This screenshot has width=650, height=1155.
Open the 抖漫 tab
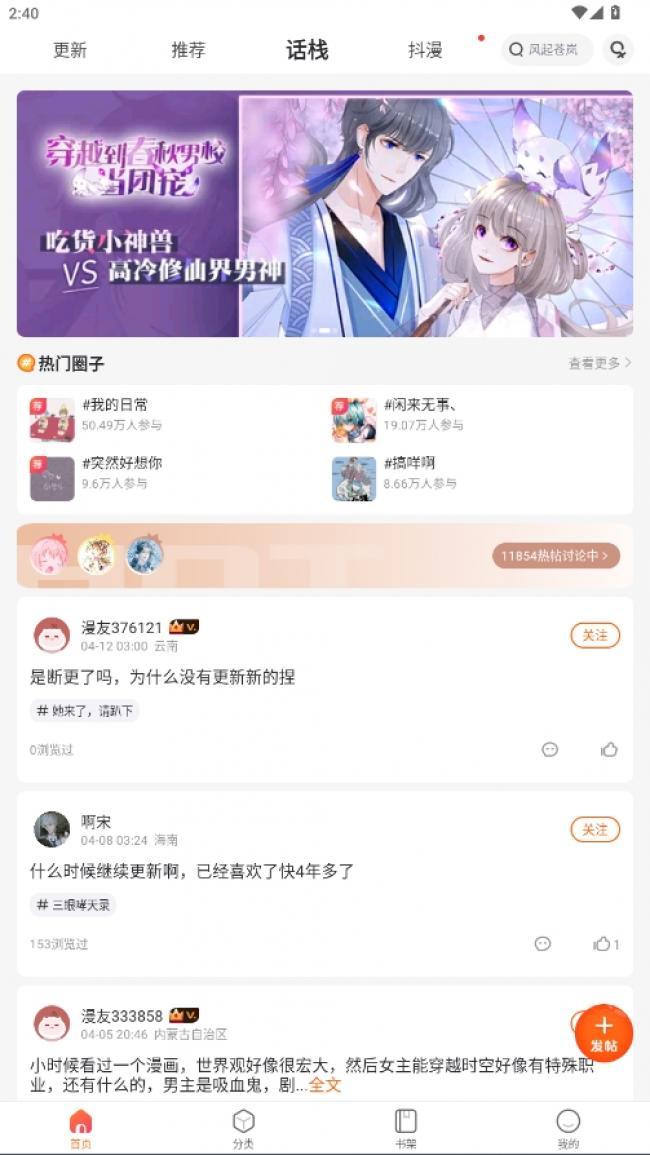(425, 50)
